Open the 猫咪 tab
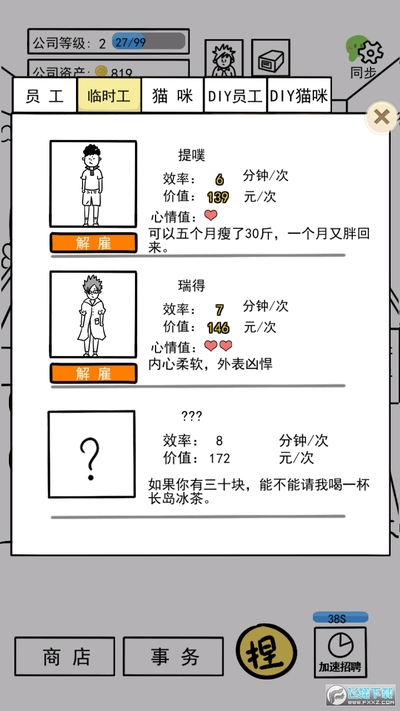This screenshot has height=711, width=400. (x=172, y=95)
